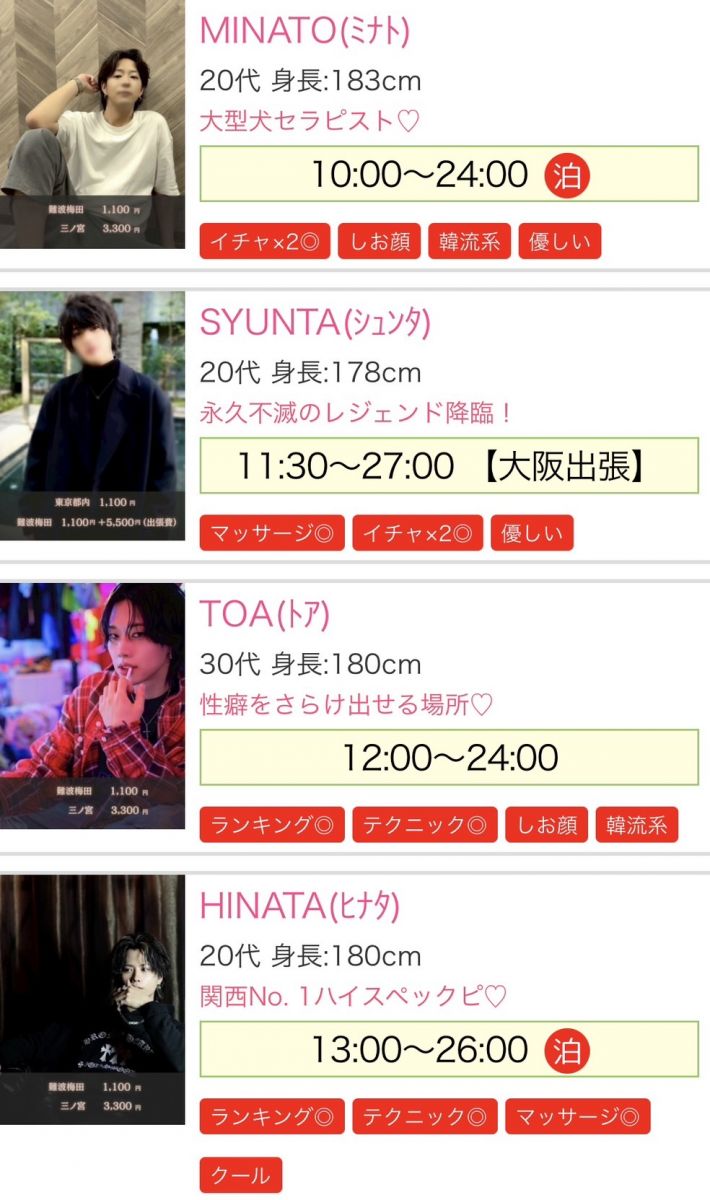
Task: Select the テクニック◎ tag under HINATA
Action: coord(425,1116)
